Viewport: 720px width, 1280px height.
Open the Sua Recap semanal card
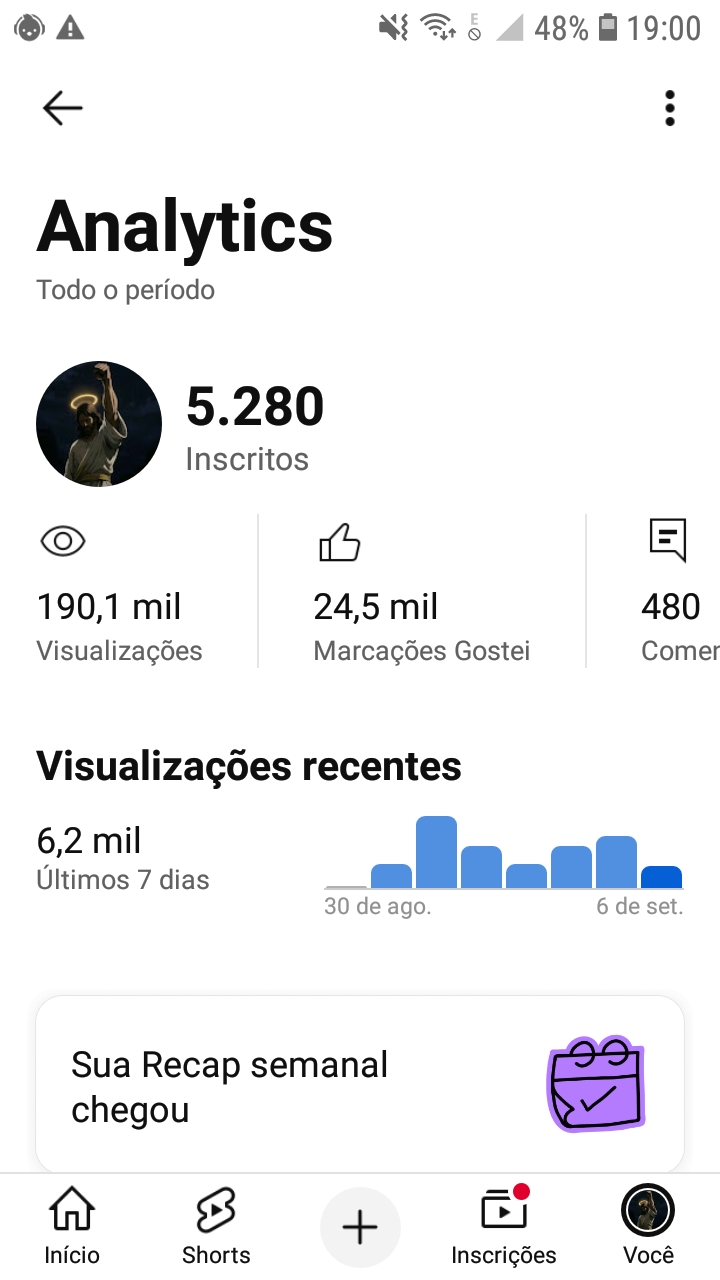360,1084
